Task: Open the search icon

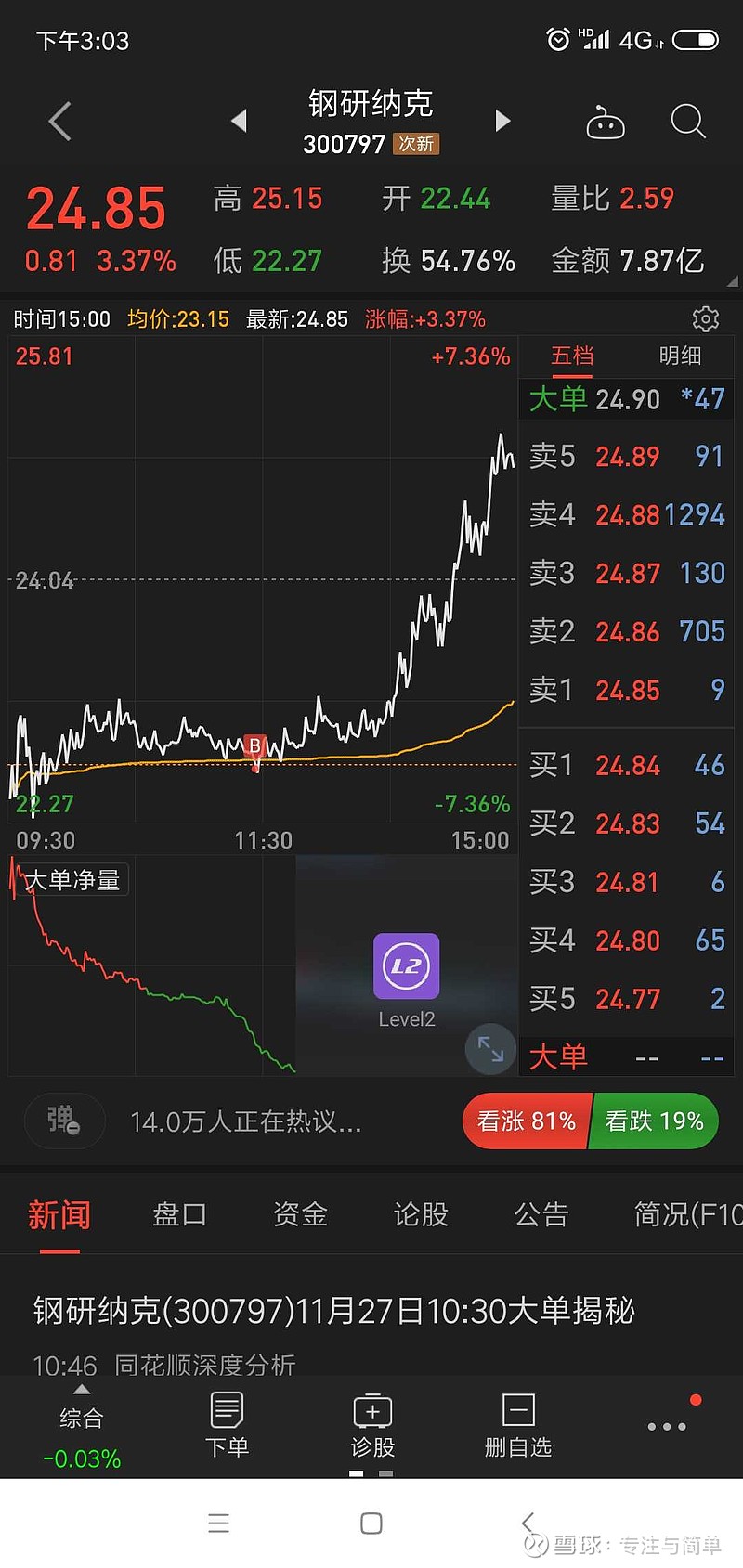Action: (687, 122)
